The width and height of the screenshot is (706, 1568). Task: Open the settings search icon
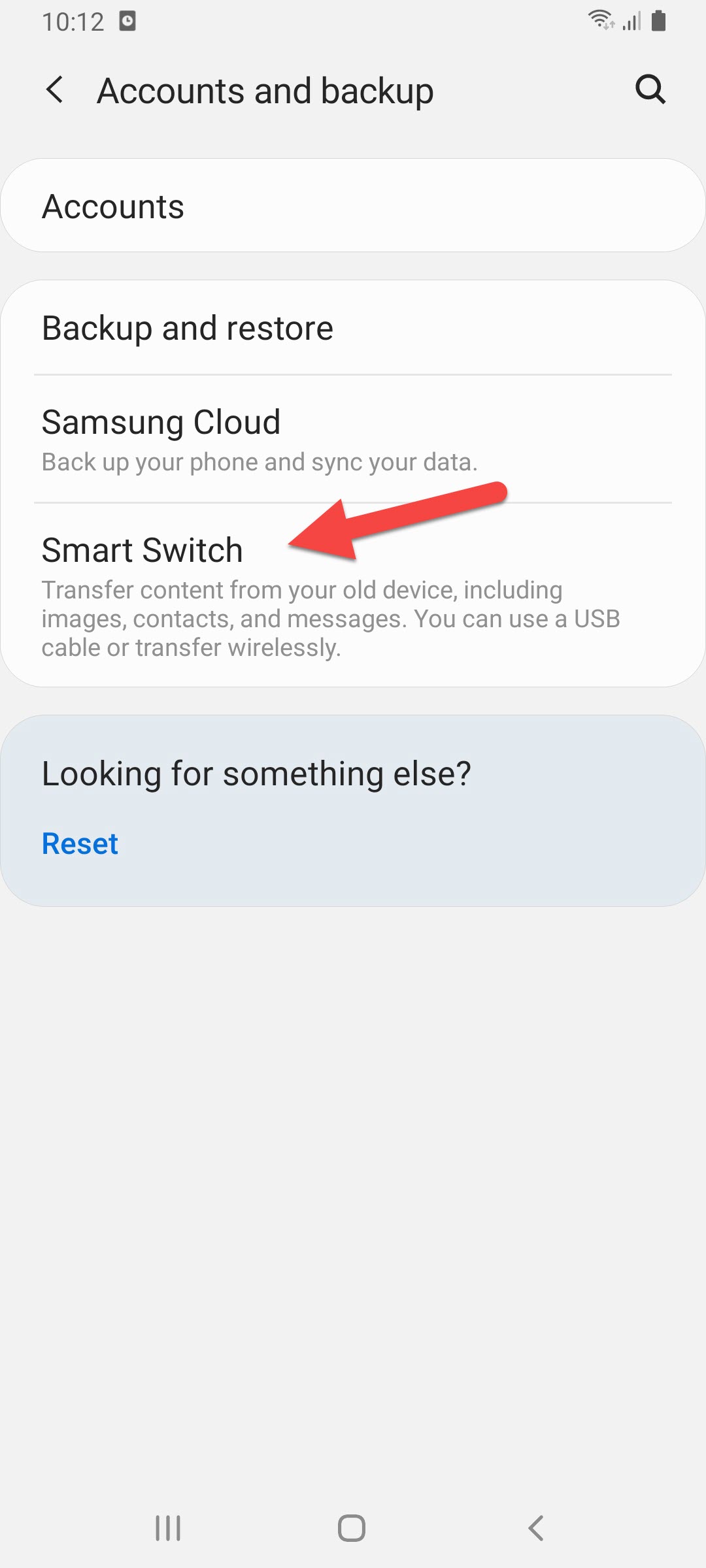pos(650,90)
